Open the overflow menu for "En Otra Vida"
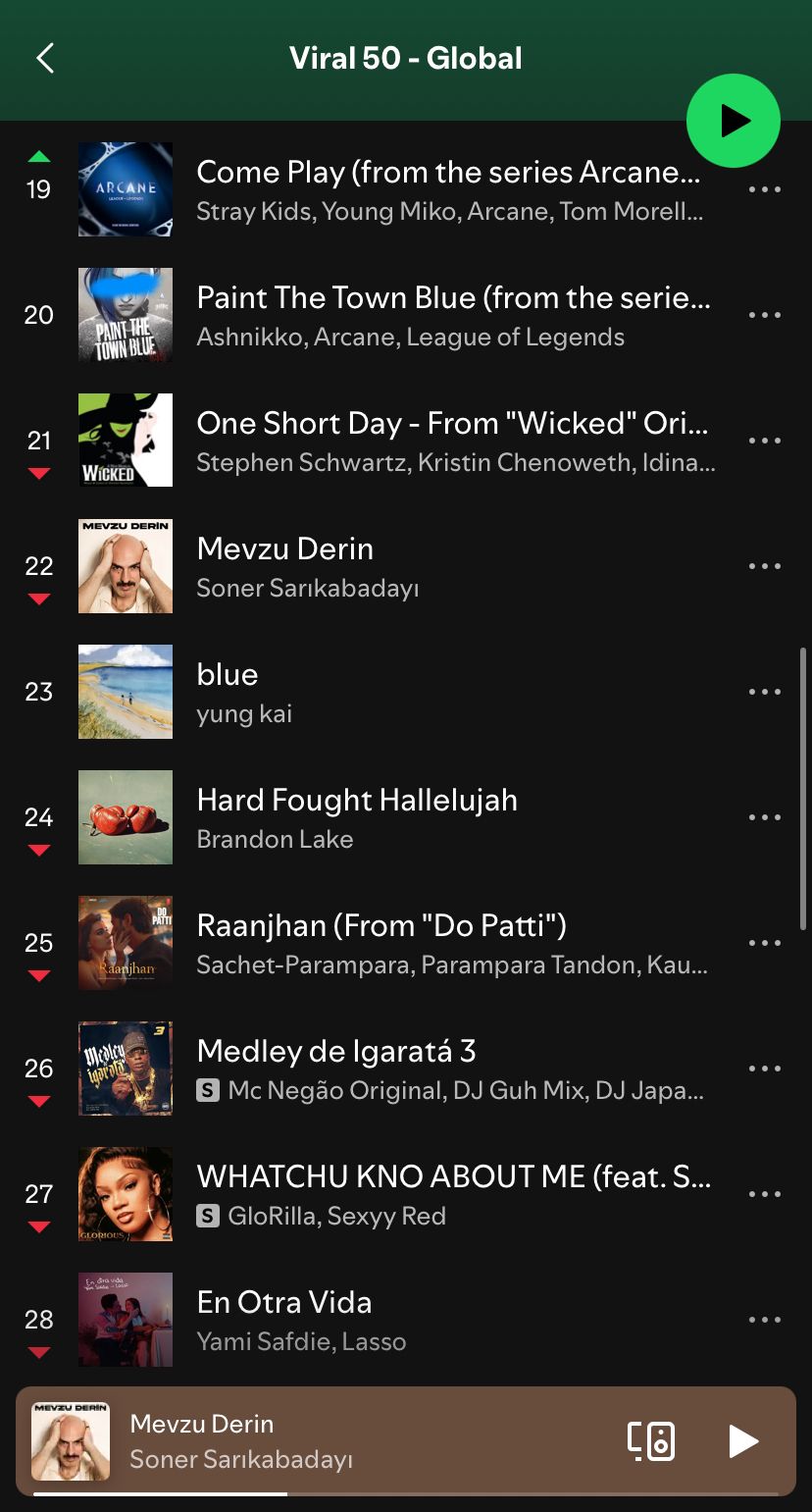Image resolution: width=812 pixels, height=1512 pixels. click(764, 1319)
